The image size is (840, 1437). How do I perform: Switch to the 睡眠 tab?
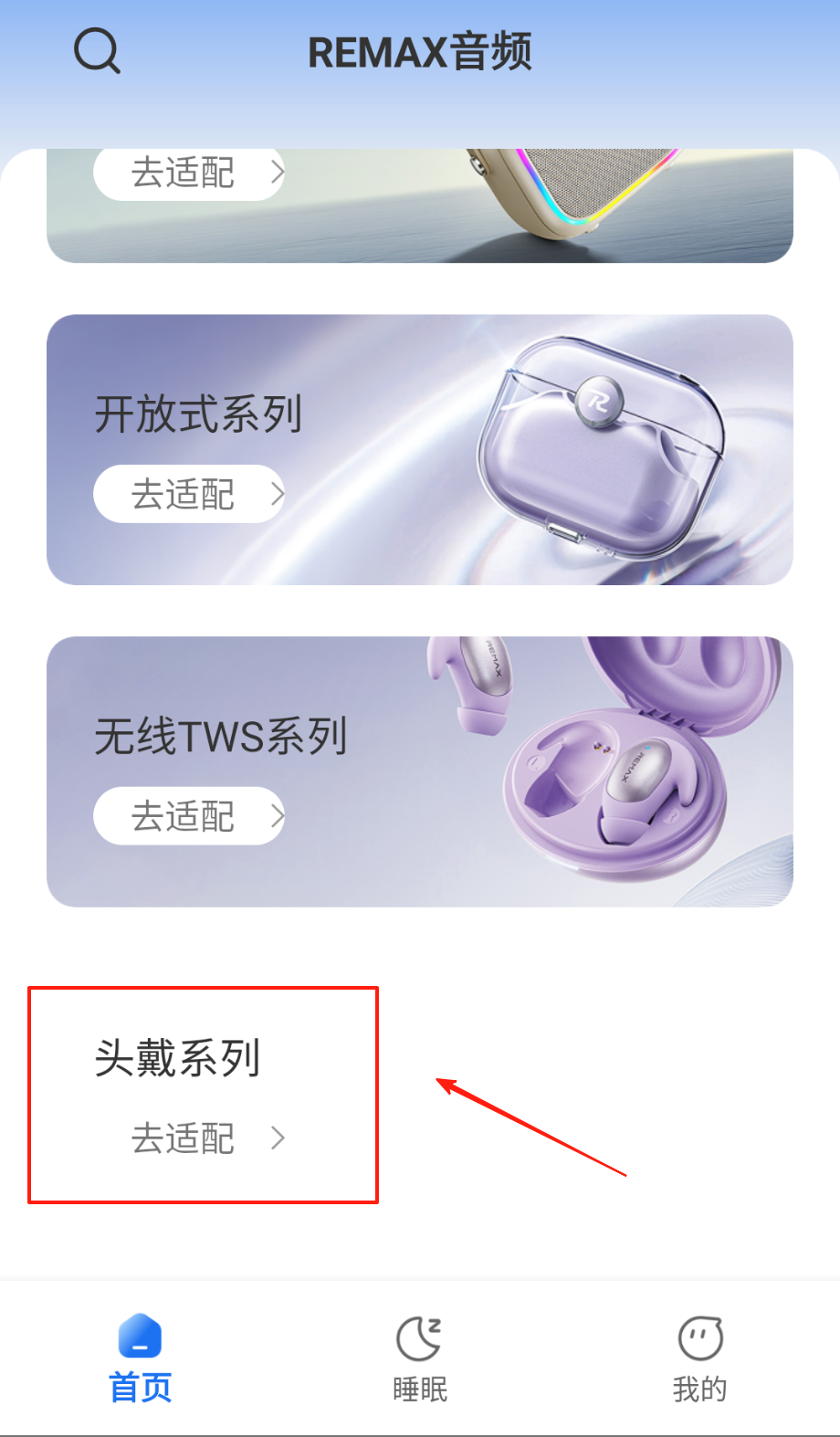click(x=420, y=1358)
